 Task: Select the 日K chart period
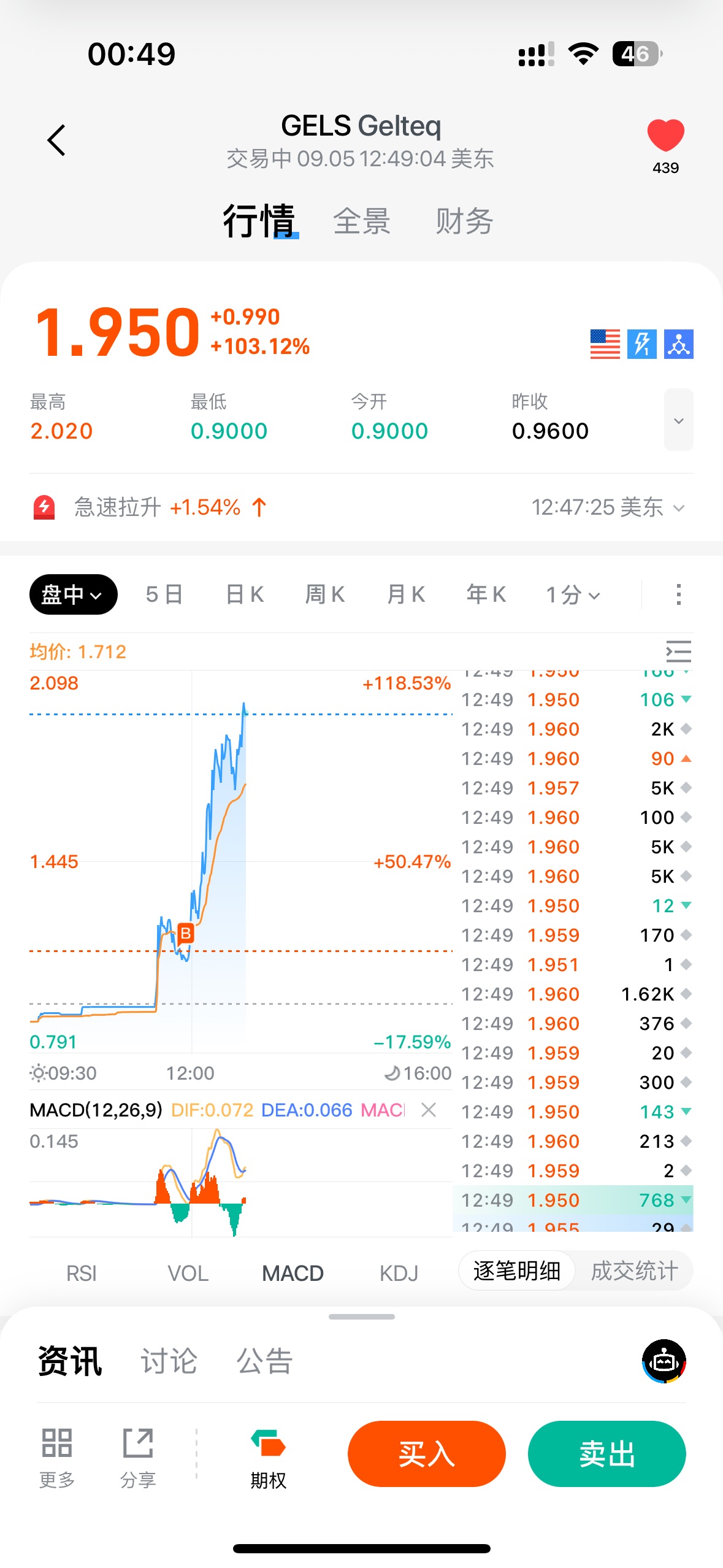tap(245, 594)
